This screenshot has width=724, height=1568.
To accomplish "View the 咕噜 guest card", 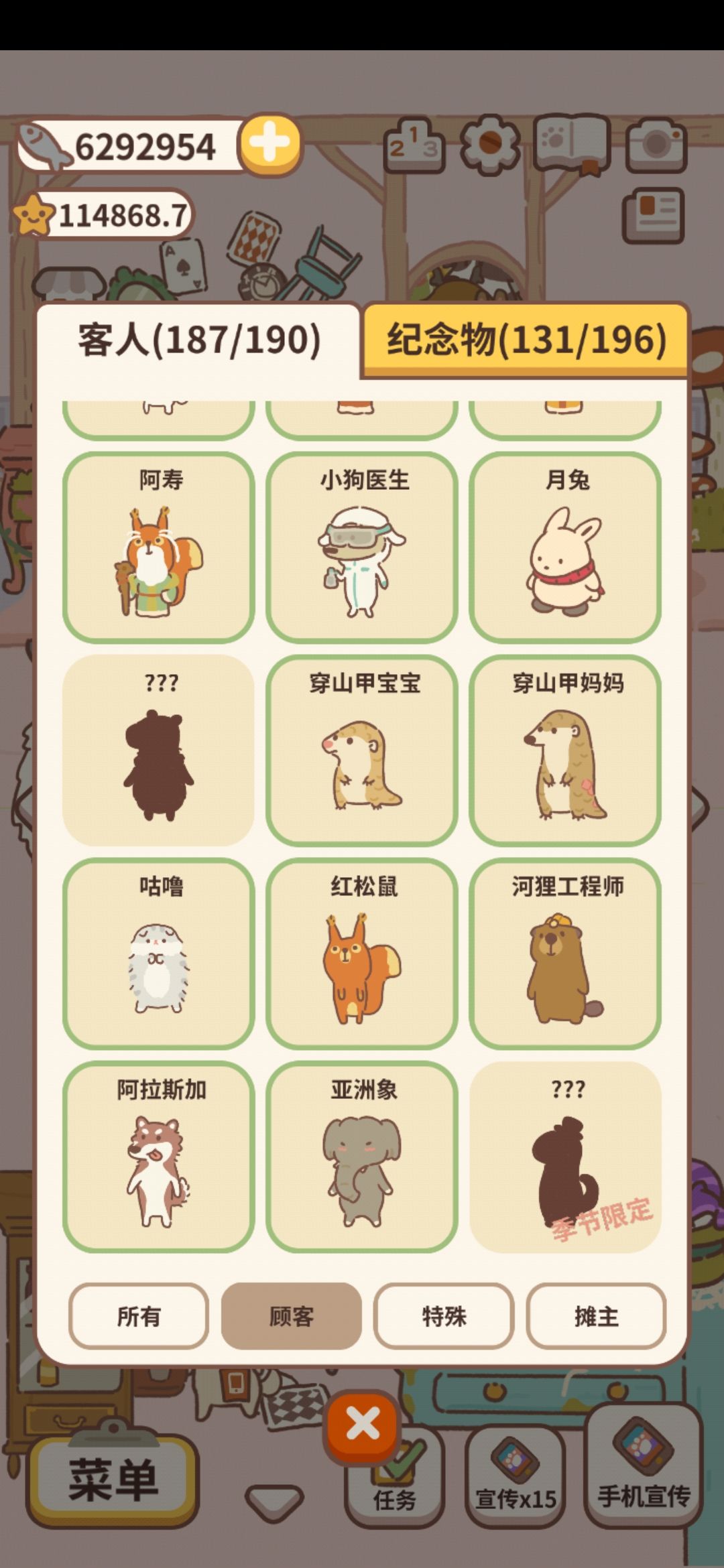I will [x=159, y=954].
